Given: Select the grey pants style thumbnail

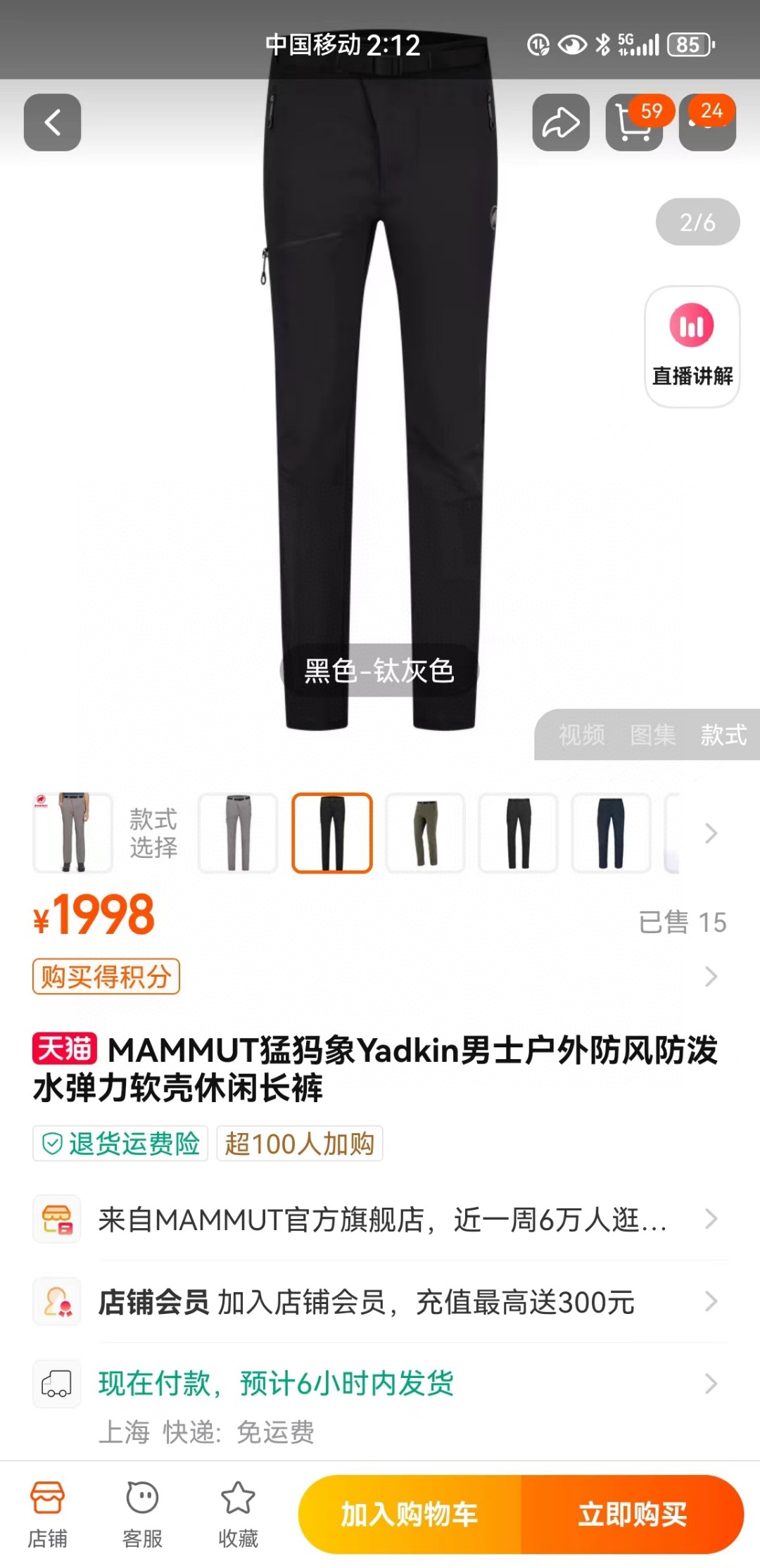Looking at the screenshot, I should click(x=238, y=833).
